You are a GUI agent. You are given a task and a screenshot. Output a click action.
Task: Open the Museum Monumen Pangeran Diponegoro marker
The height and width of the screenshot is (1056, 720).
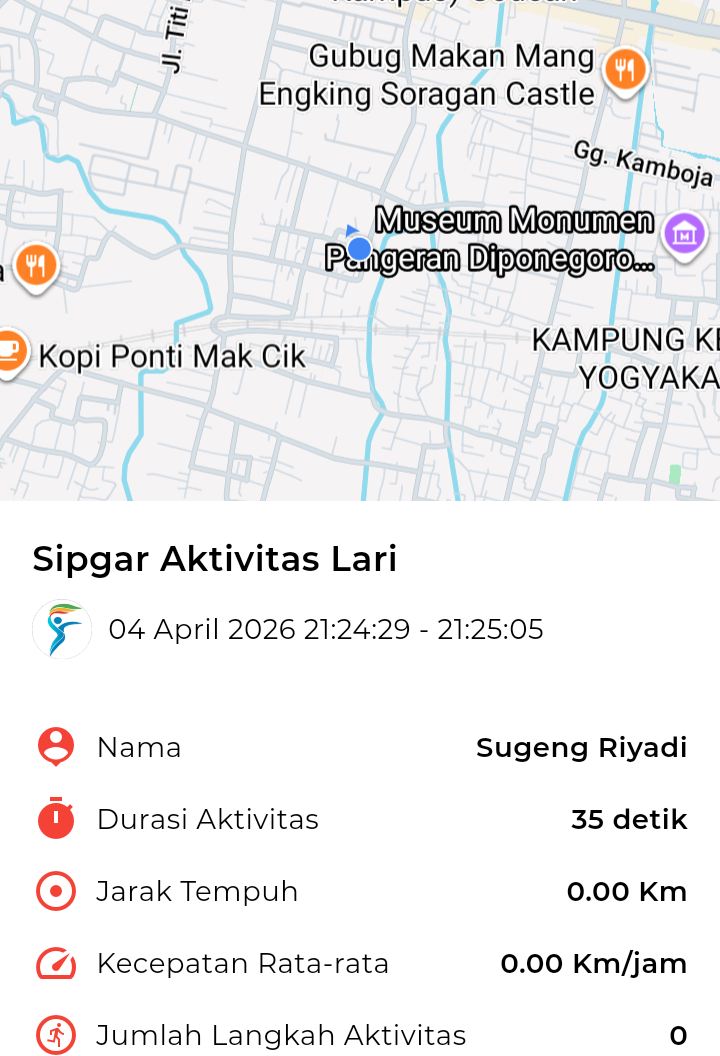(x=685, y=236)
